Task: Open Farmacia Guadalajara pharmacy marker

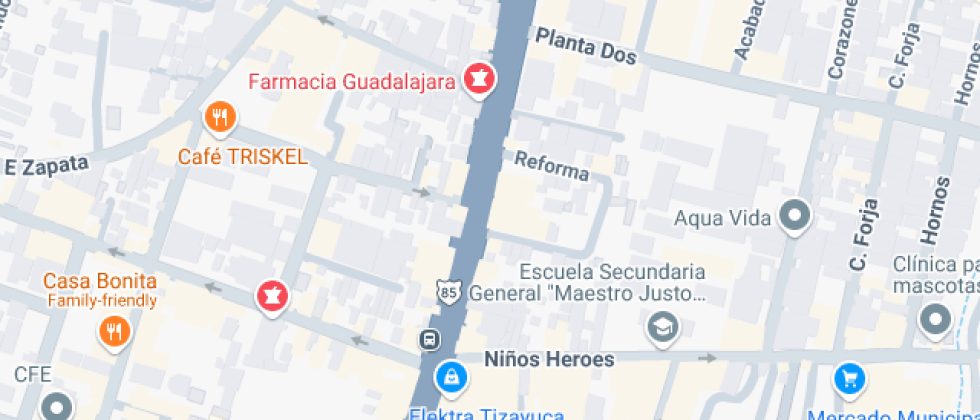Action: [479, 79]
